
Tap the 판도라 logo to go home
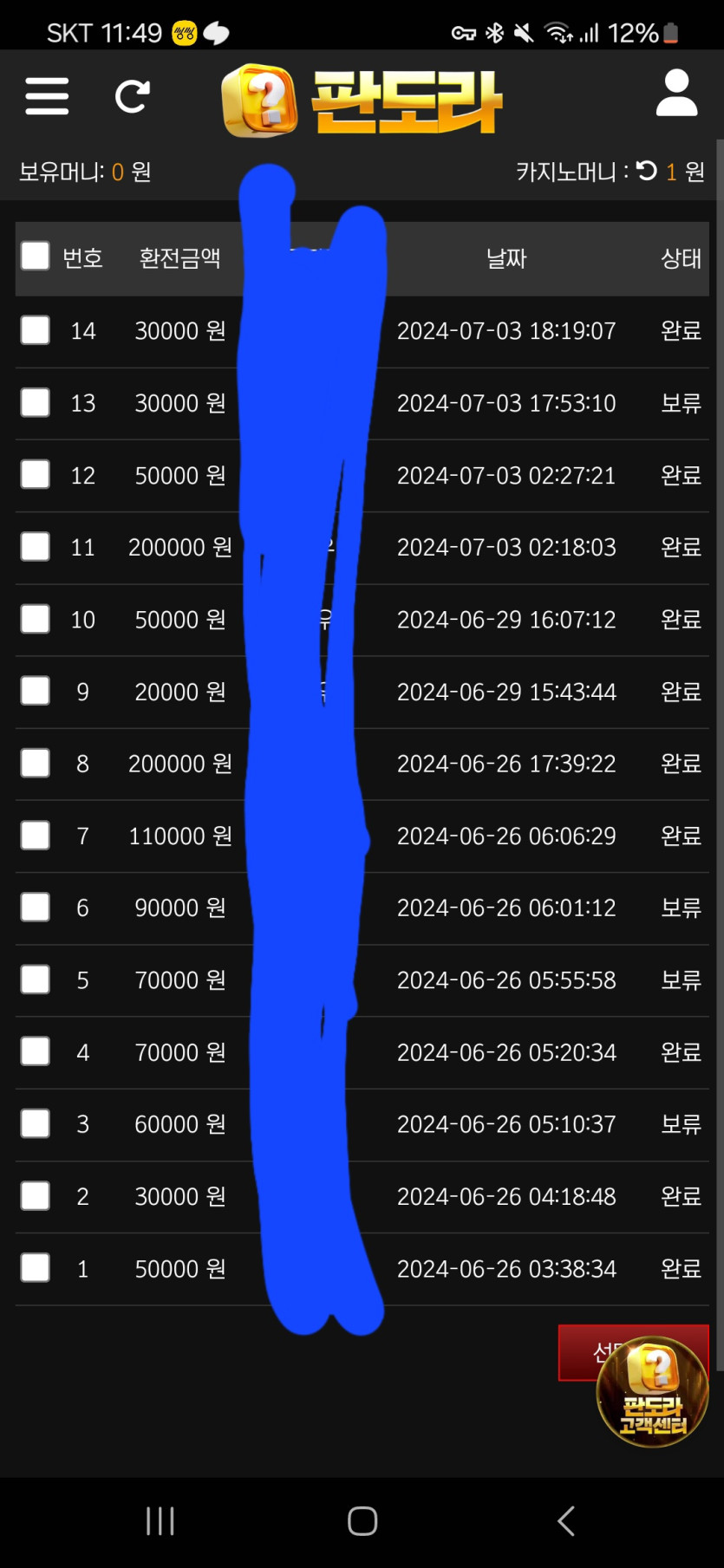pos(362,101)
